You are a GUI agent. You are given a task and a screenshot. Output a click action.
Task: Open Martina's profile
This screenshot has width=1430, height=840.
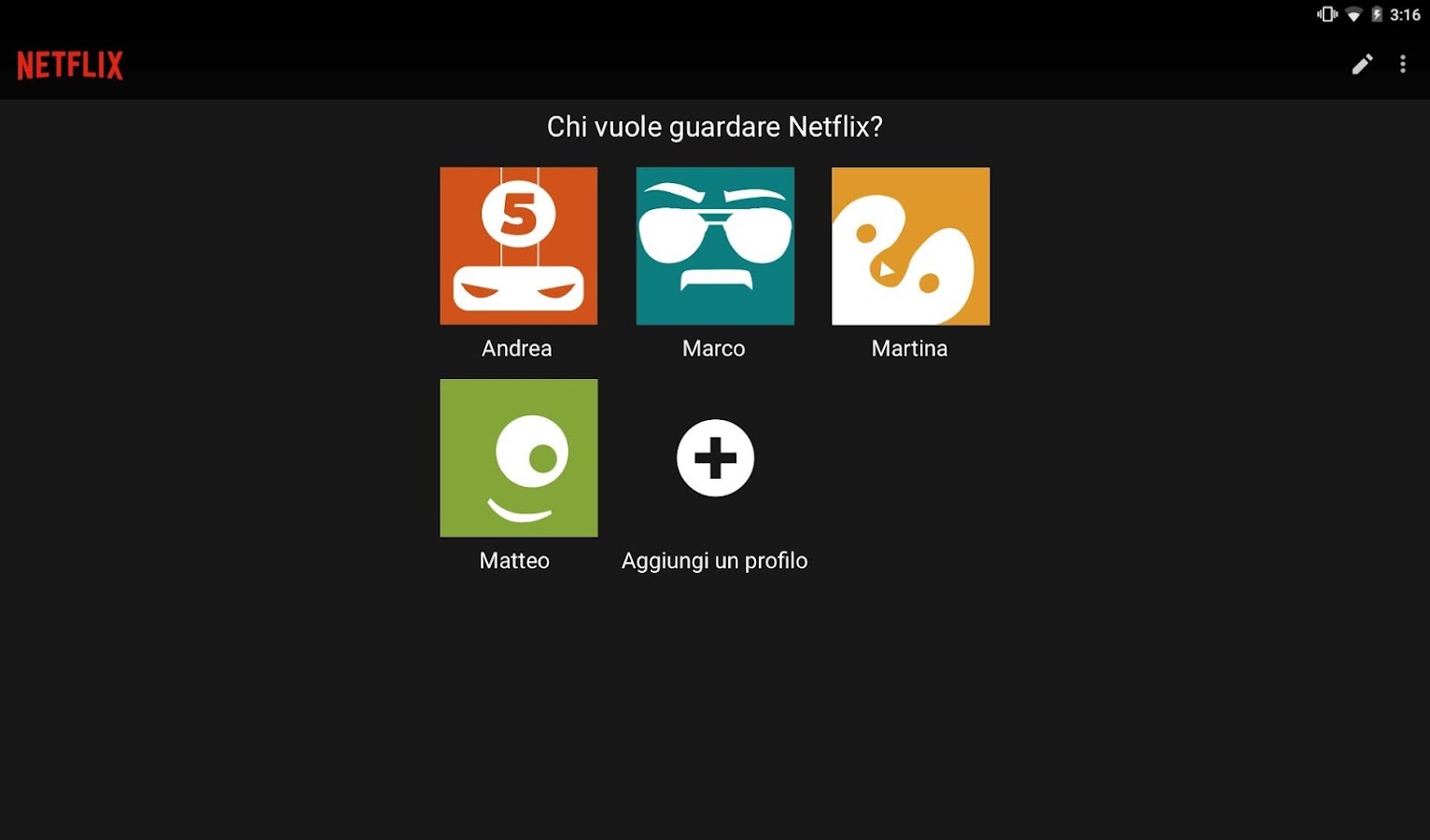(910, 246)
